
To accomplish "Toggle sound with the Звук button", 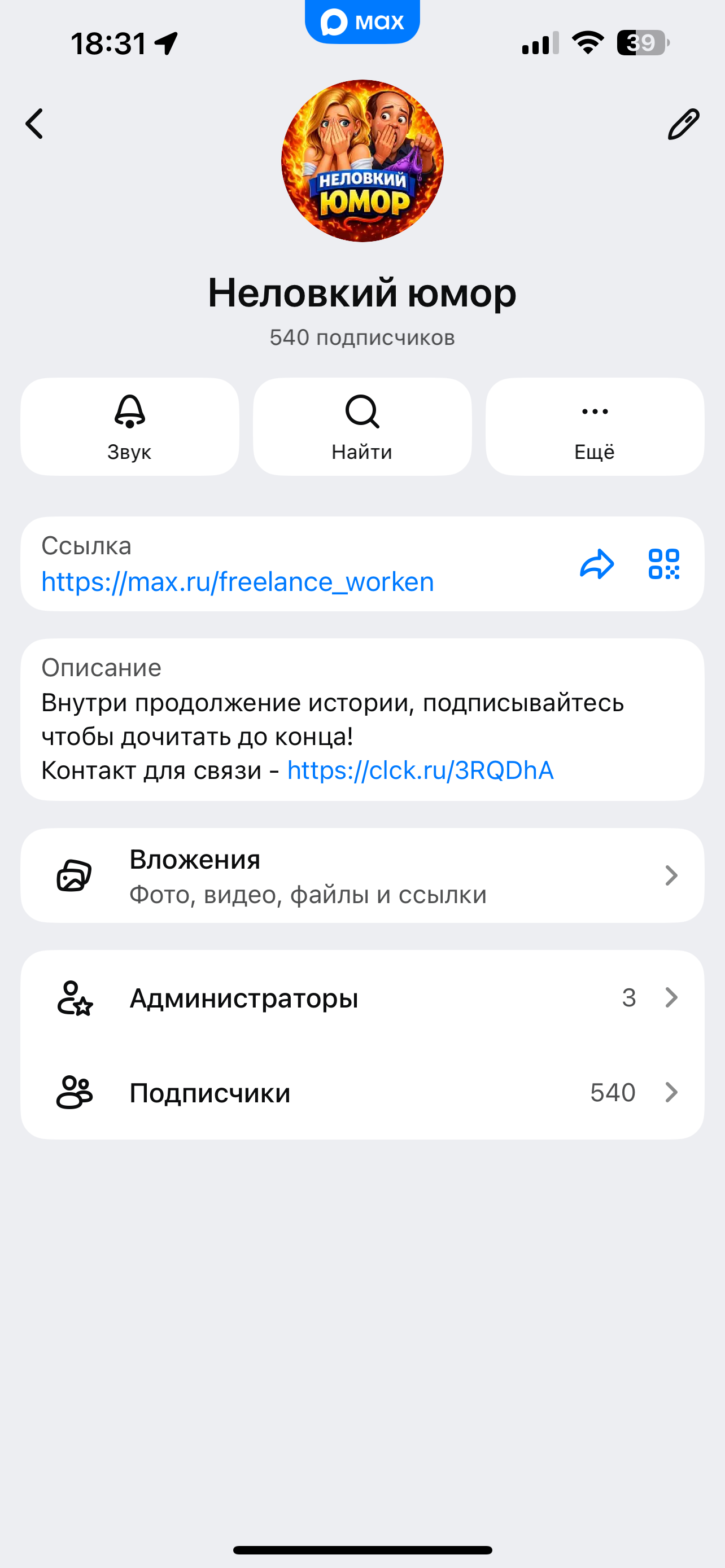I will click(130, 427).
